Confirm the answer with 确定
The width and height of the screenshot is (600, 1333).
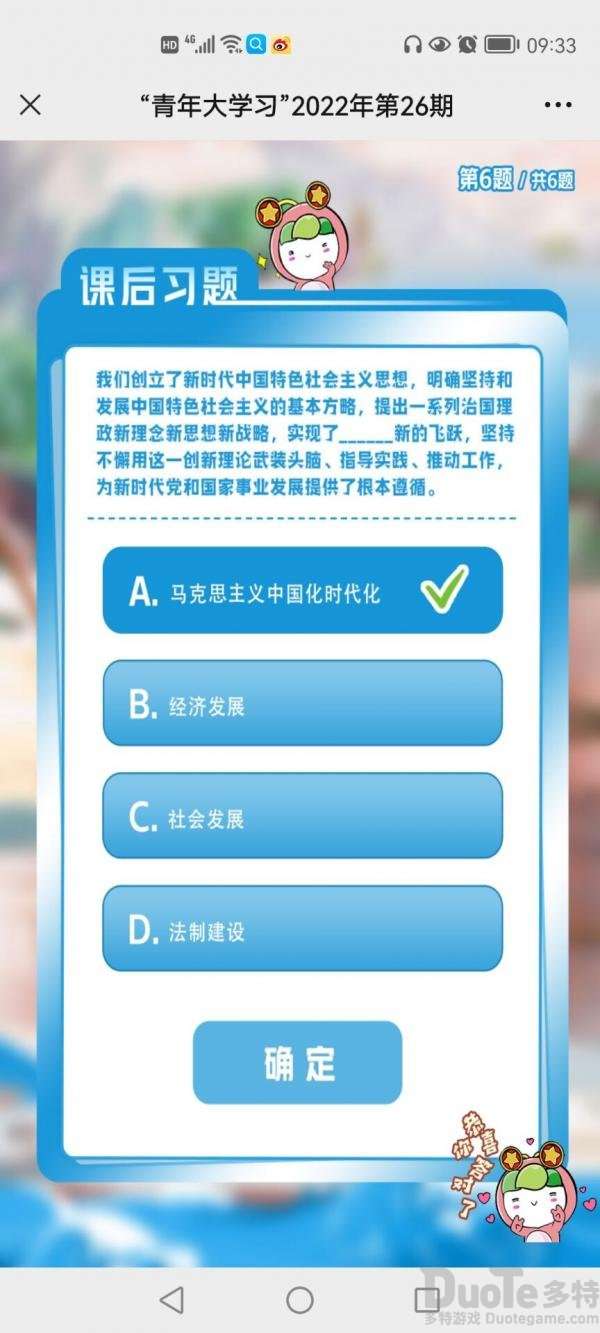click(298, 1063)
